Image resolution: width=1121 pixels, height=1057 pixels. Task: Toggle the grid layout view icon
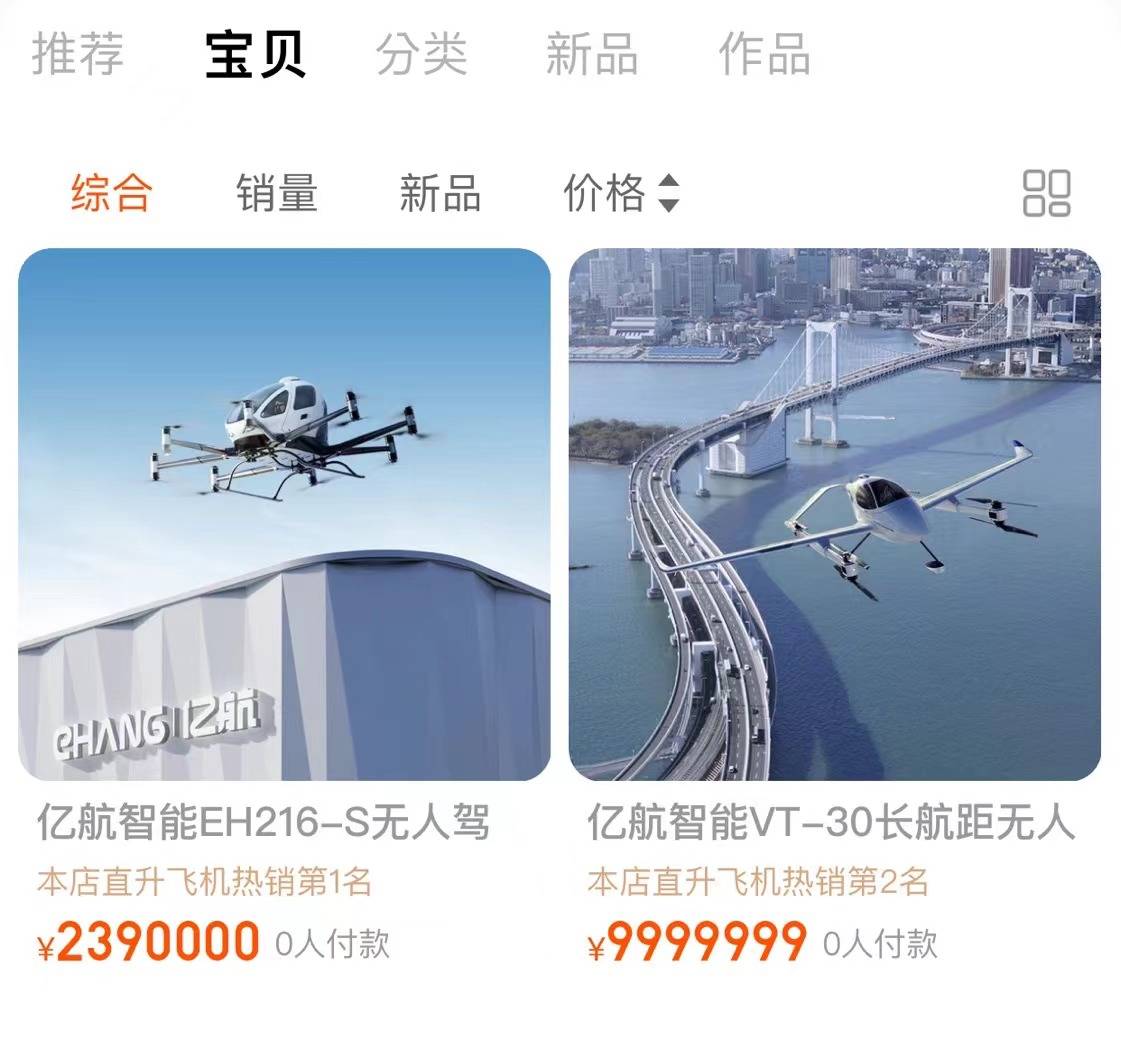click(1046, 192)
